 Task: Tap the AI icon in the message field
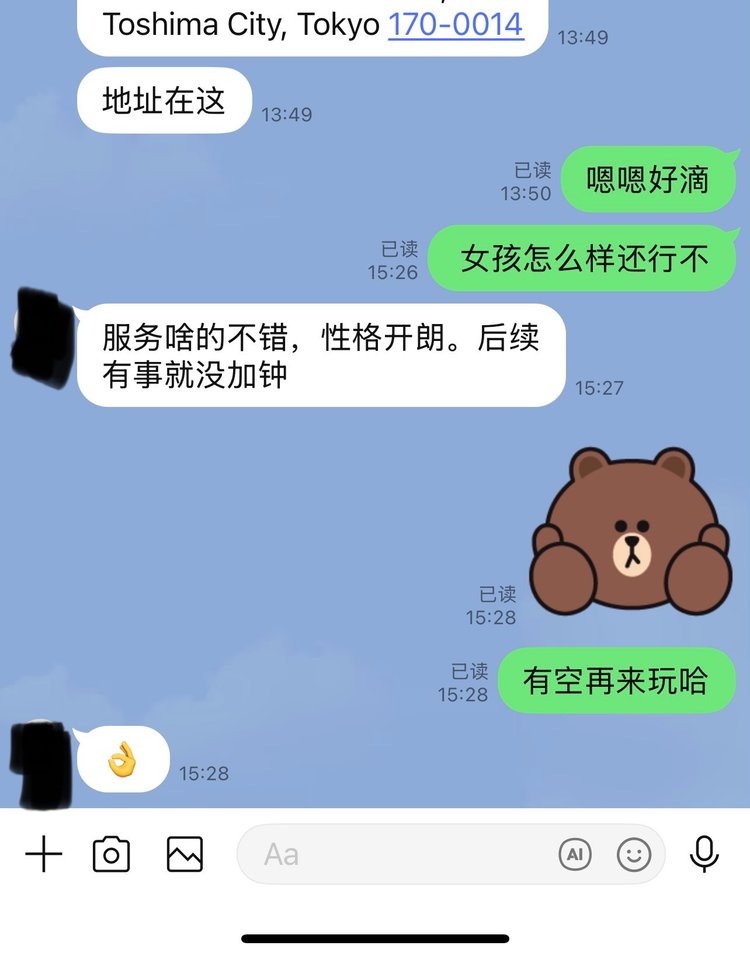click(x=574, y=854)
